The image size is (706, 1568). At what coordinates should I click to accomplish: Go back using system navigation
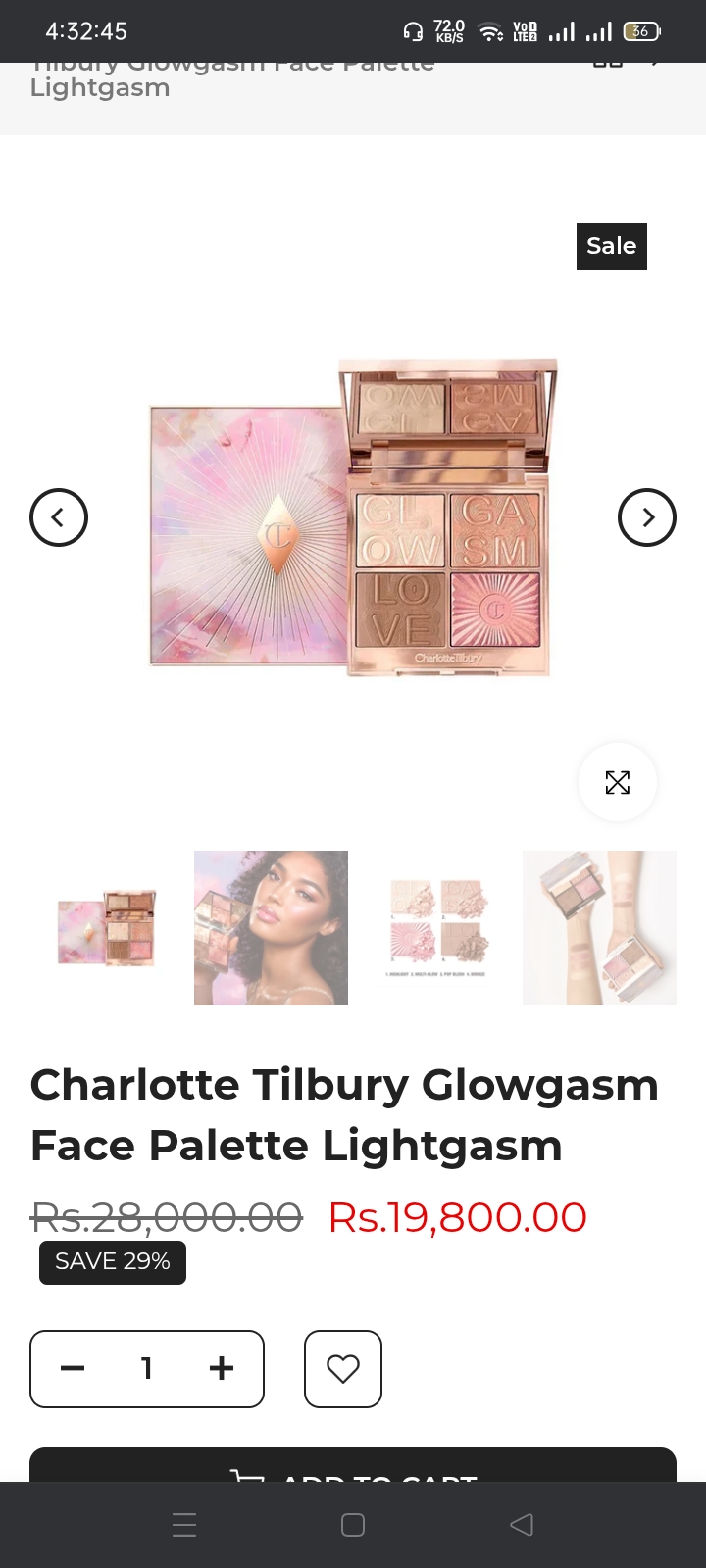[x=522, y=1525]
